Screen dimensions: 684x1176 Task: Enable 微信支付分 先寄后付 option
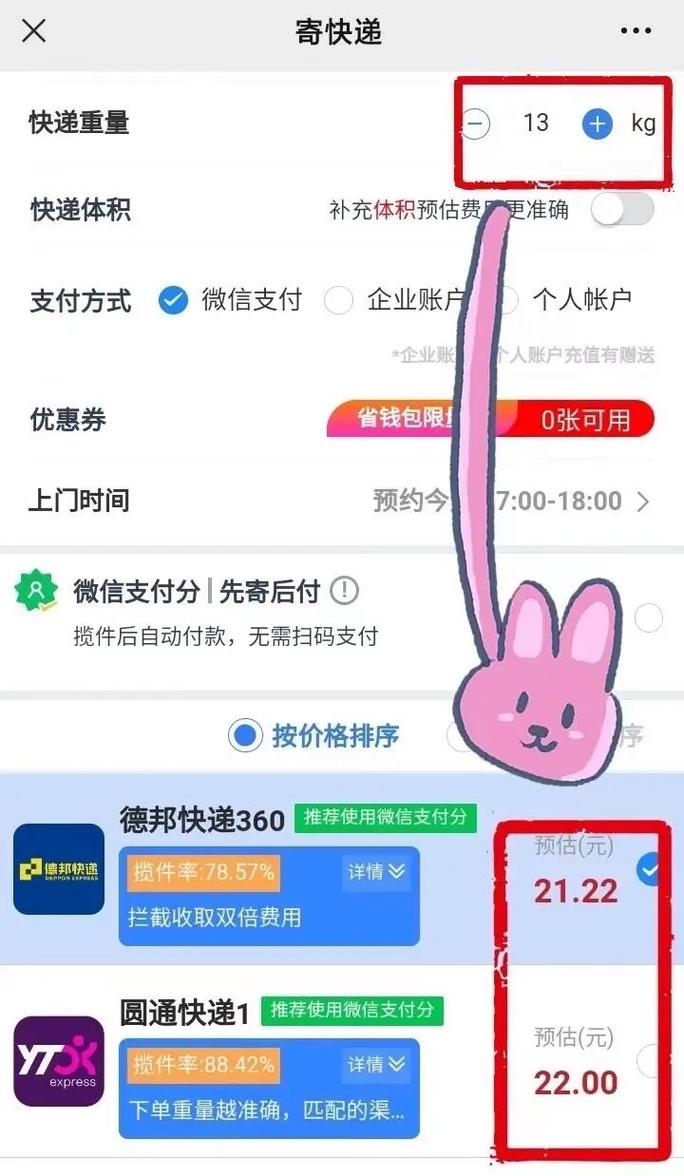649,618
